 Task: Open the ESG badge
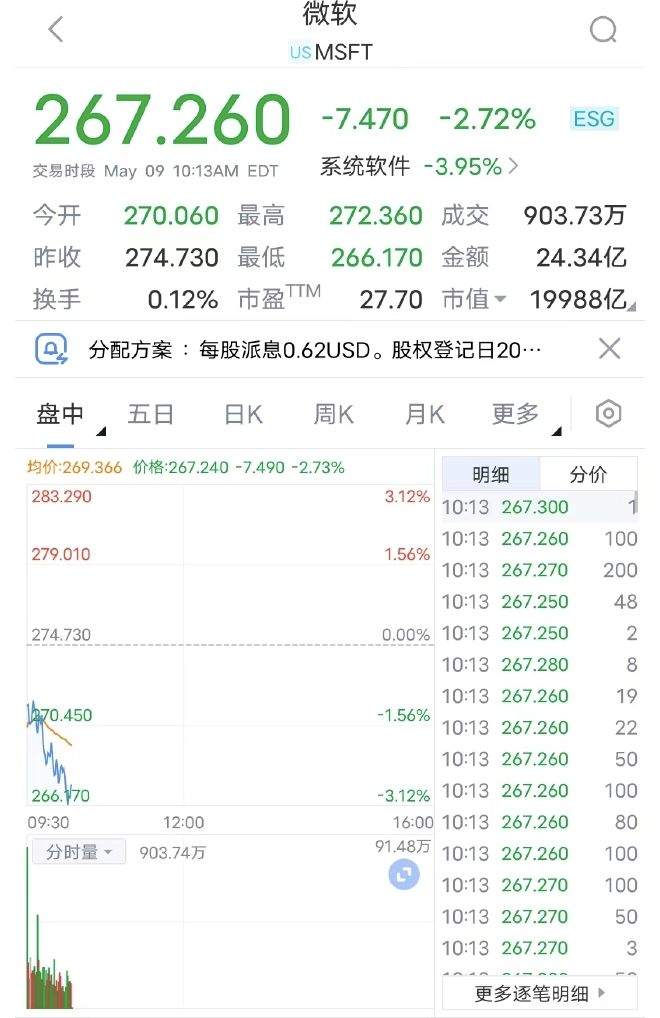[593, 119]
